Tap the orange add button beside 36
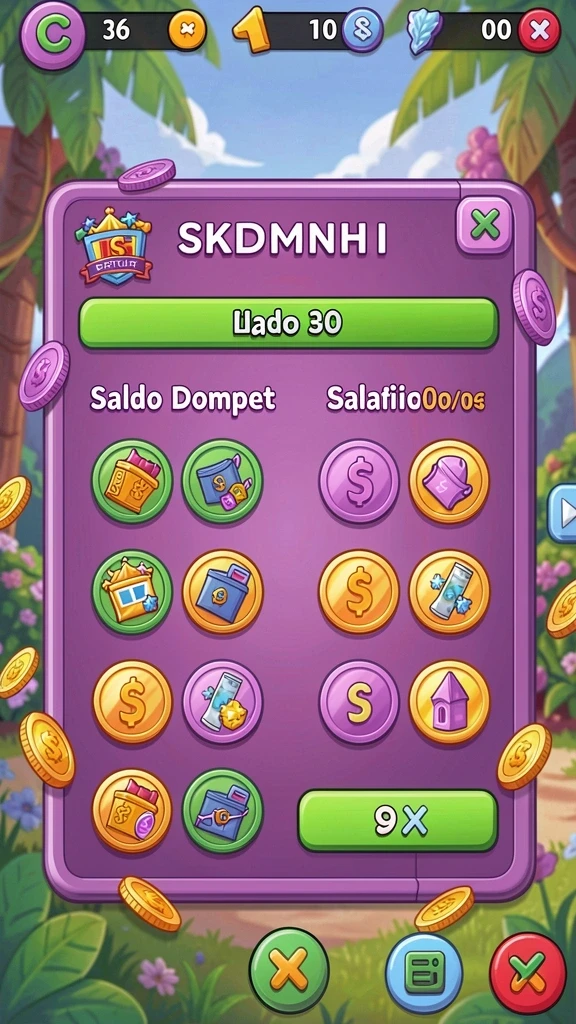576x1024 pixels. (x=187, y=30)
